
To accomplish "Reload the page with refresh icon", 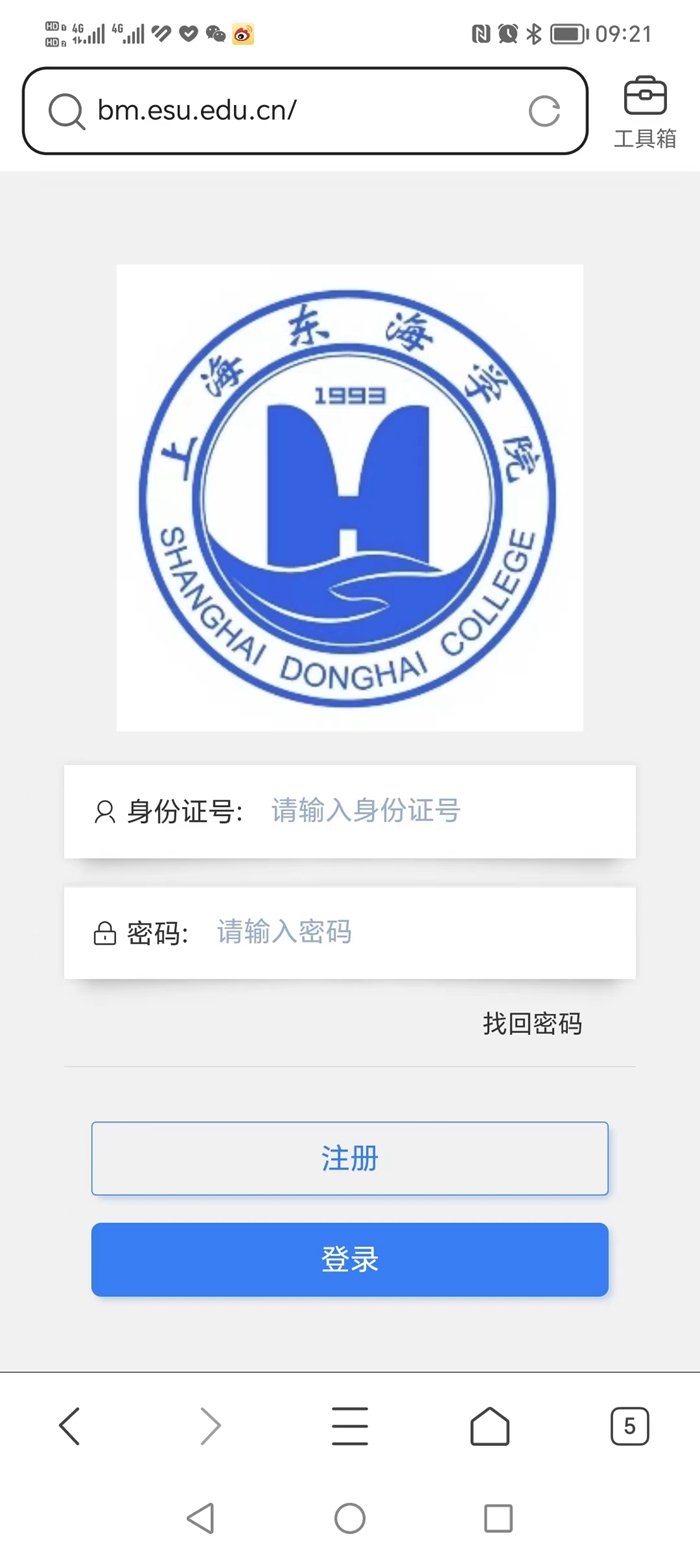I will [x=544, y=111].
